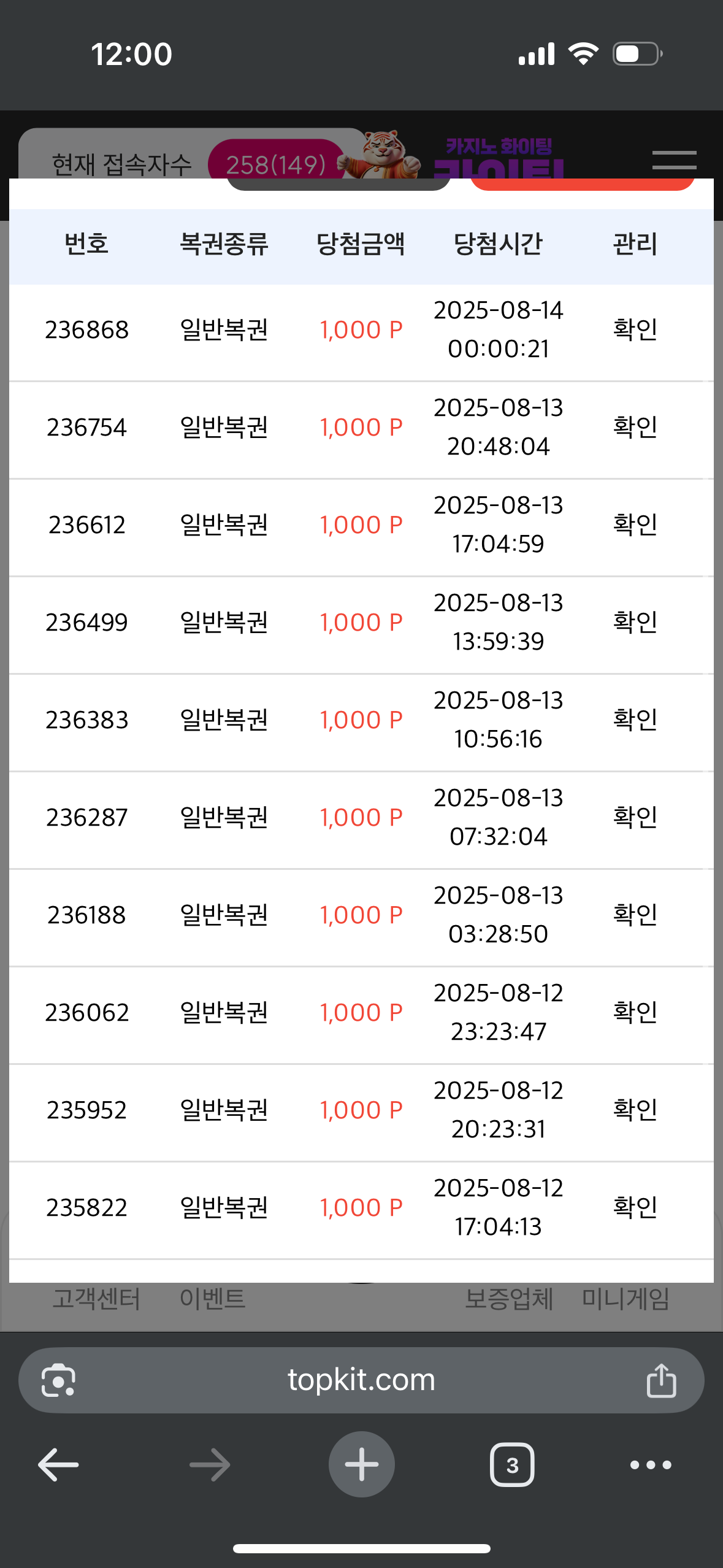Share this page
Image resolution: width=723 pixels, height=1568 pixels.
click(661, 1380)
